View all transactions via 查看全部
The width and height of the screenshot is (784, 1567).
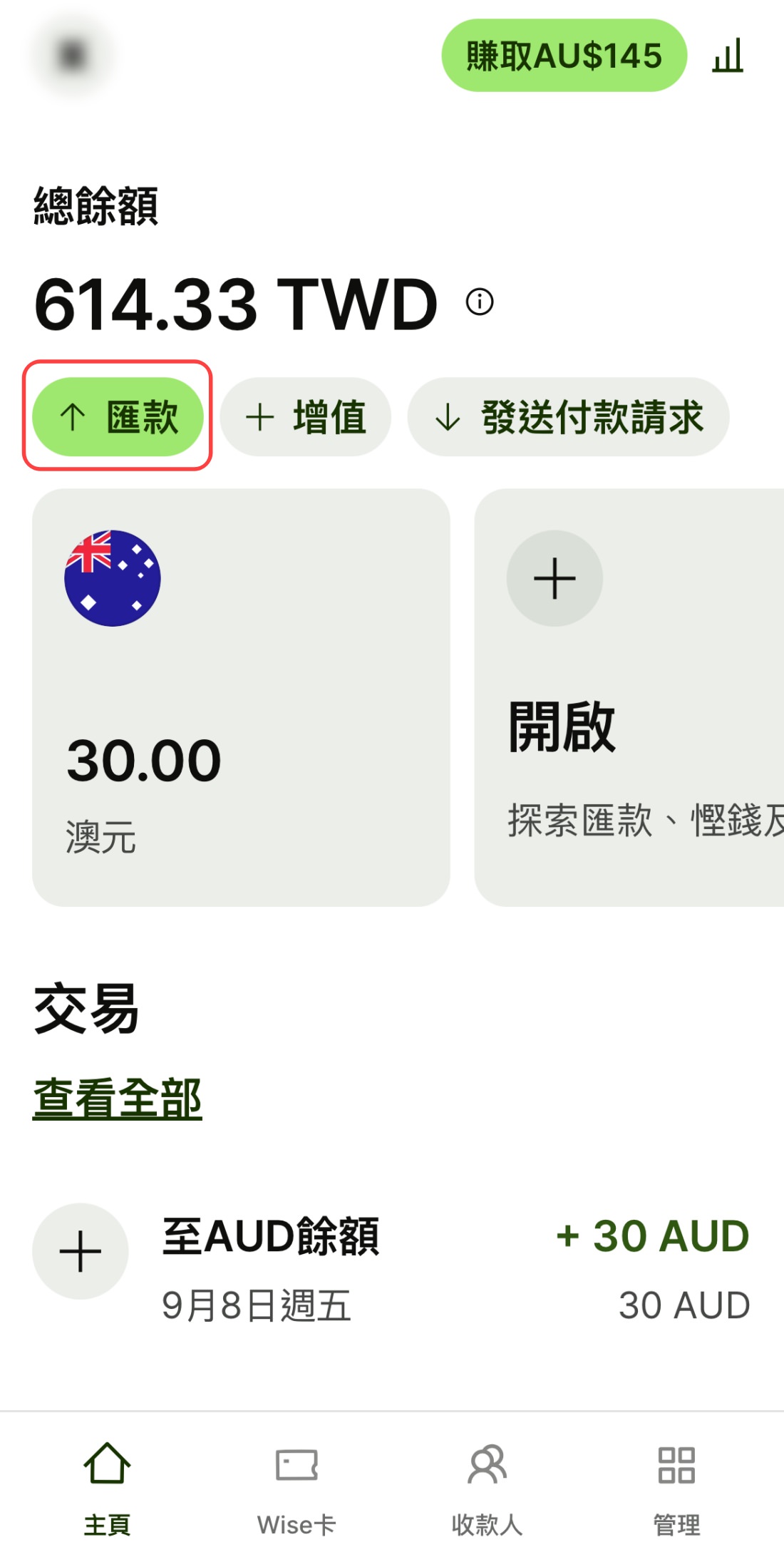point(118,1098)
